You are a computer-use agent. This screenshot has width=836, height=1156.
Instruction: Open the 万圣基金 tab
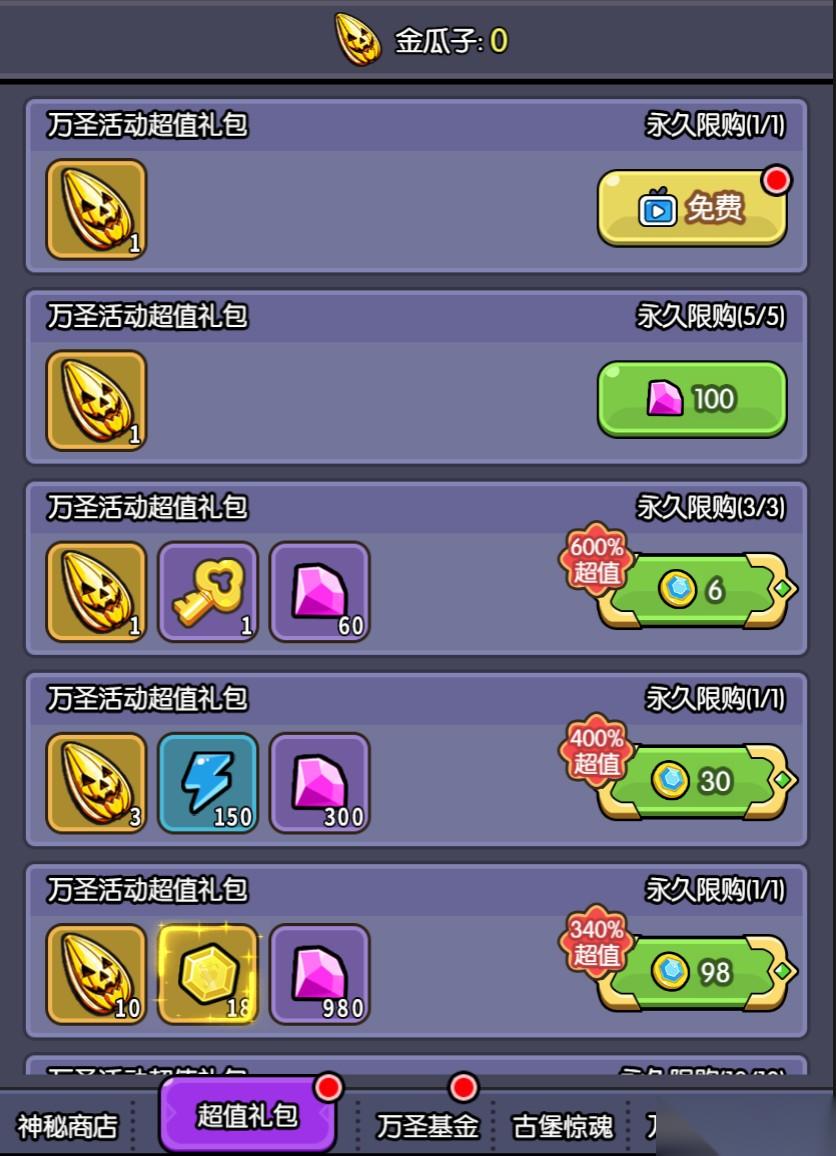(427, 1126)
